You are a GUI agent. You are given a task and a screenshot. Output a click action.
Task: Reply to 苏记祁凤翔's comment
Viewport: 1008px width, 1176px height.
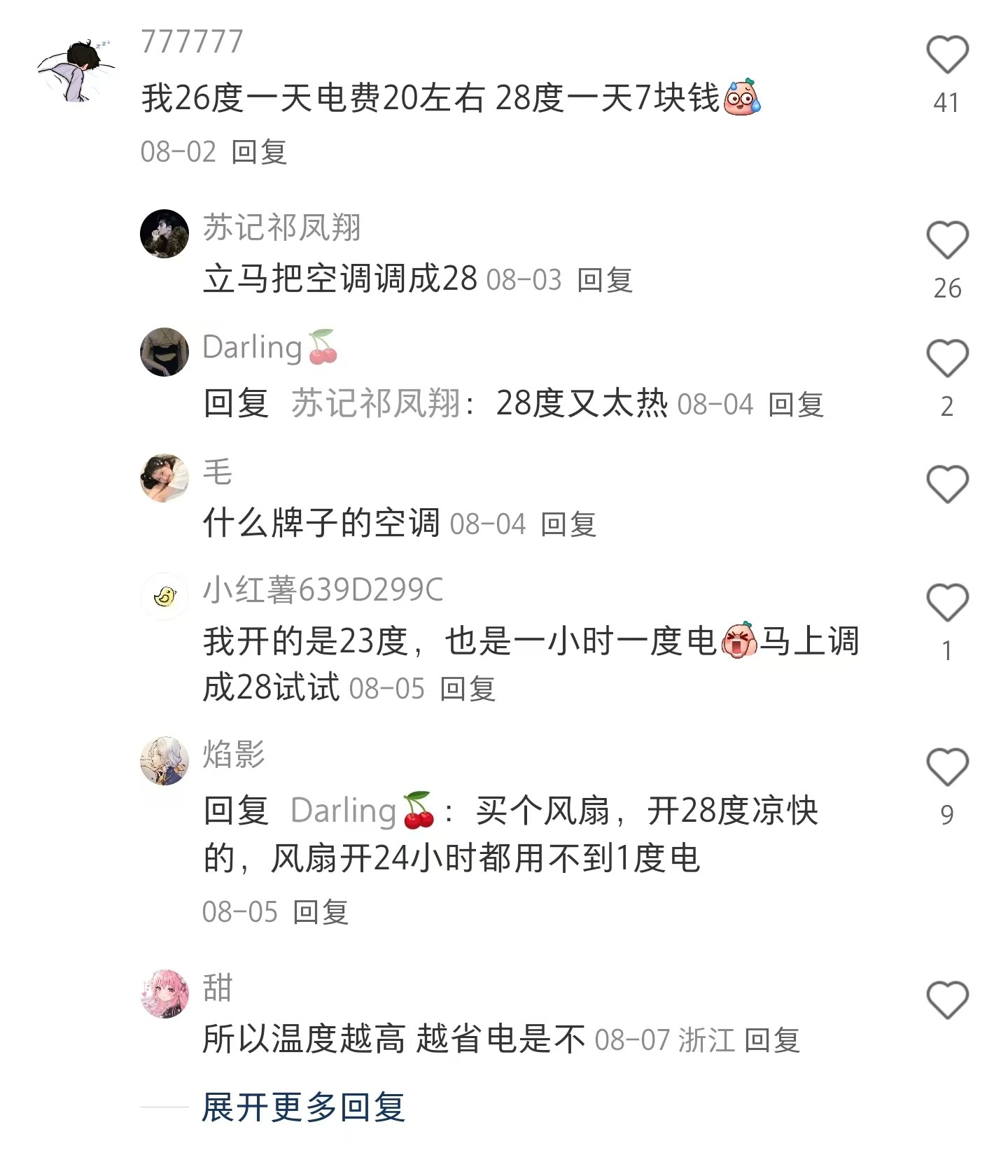point(604,280)
